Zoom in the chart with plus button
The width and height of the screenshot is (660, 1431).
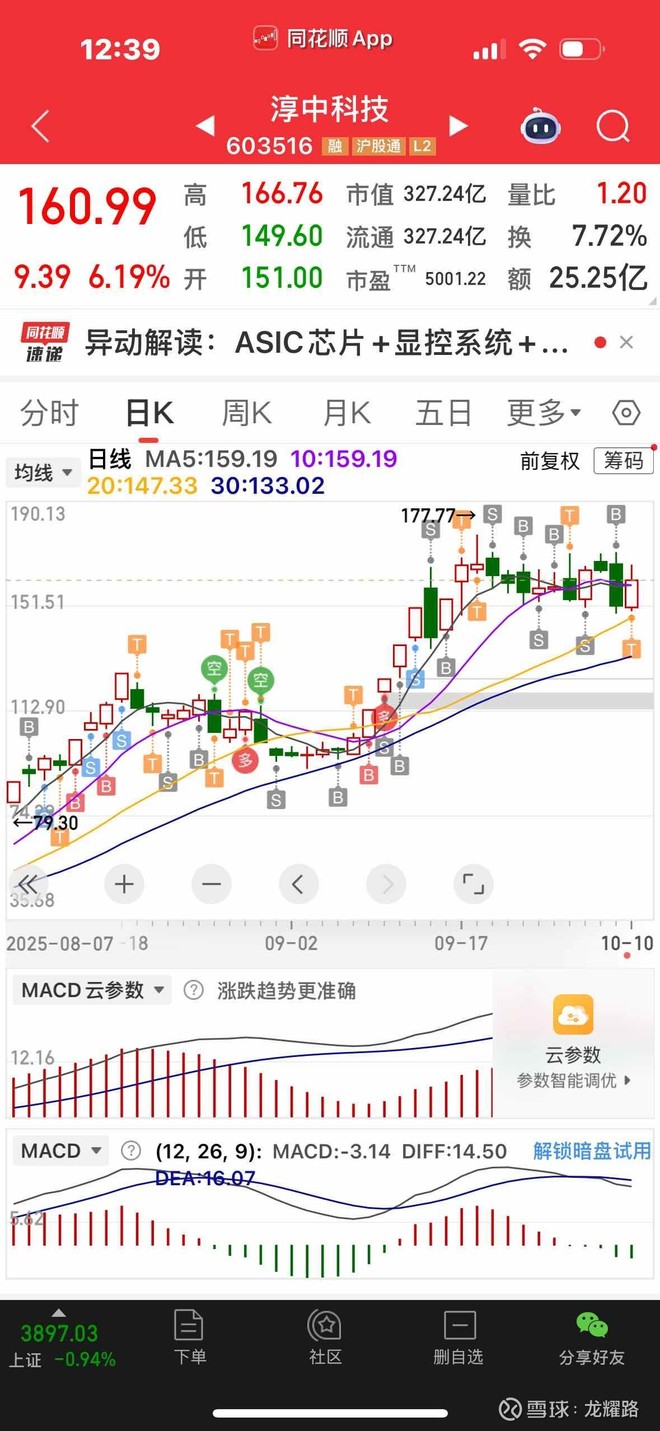pos(124,884)
